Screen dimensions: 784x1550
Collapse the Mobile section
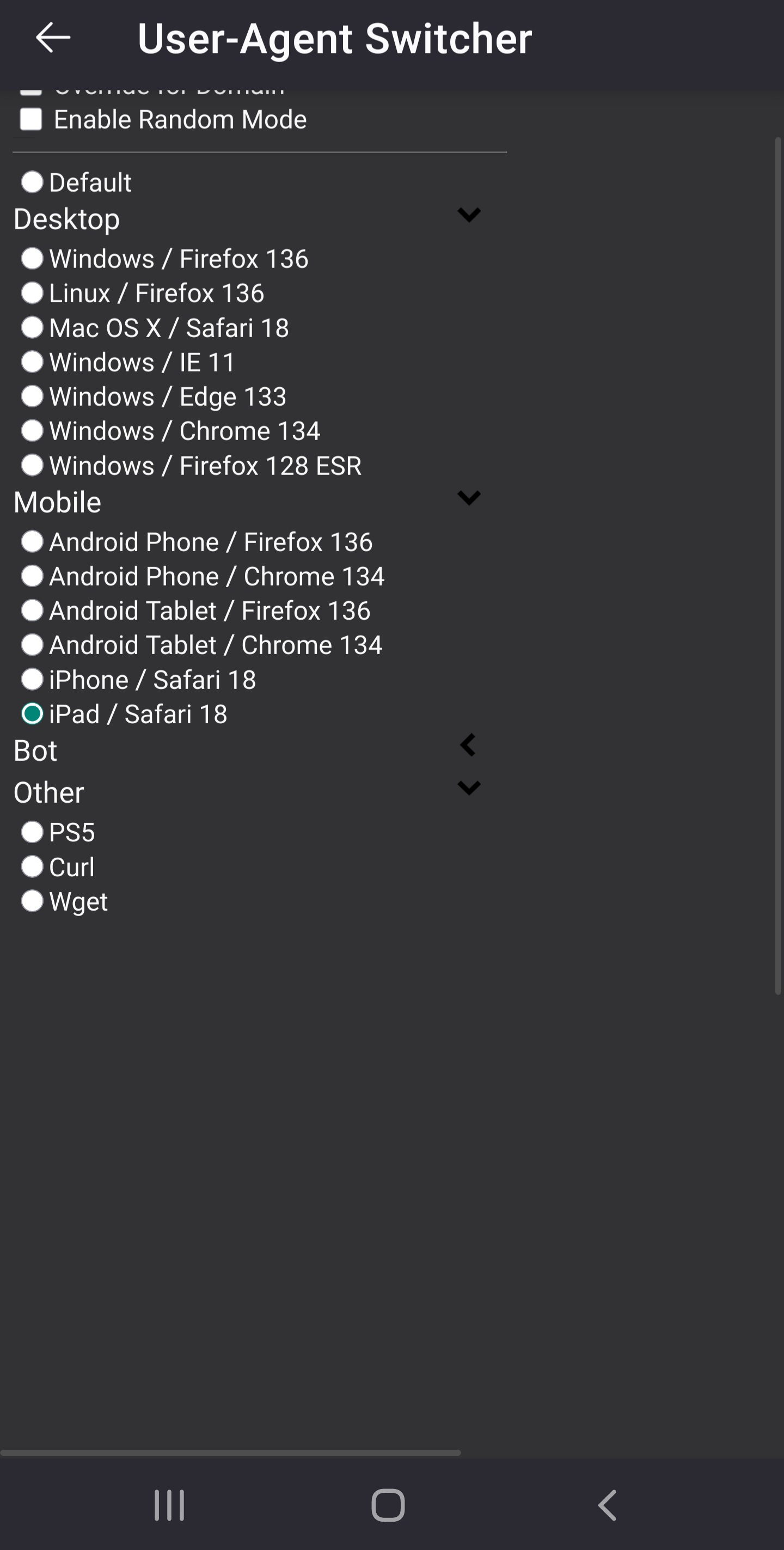469,498
